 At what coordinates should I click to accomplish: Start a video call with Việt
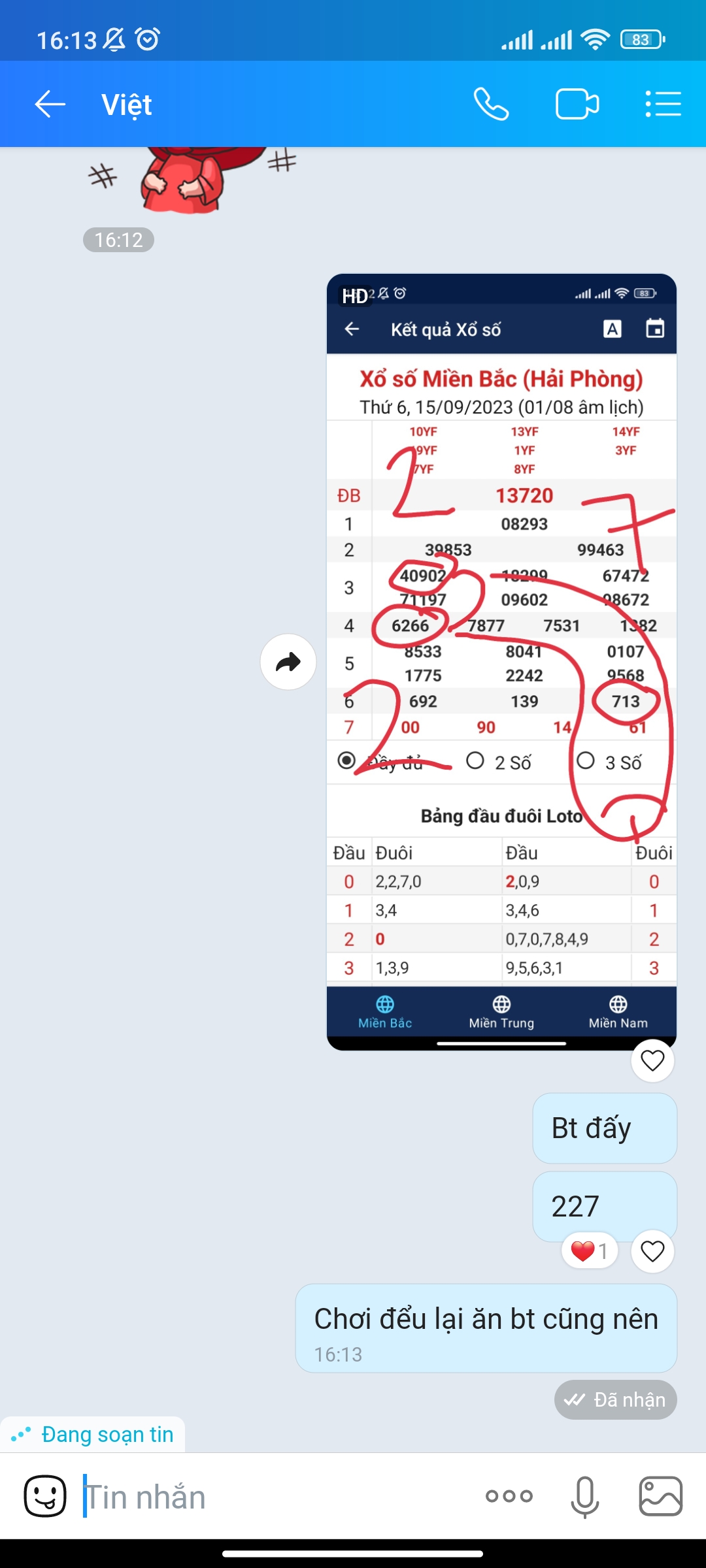point(577,105)
